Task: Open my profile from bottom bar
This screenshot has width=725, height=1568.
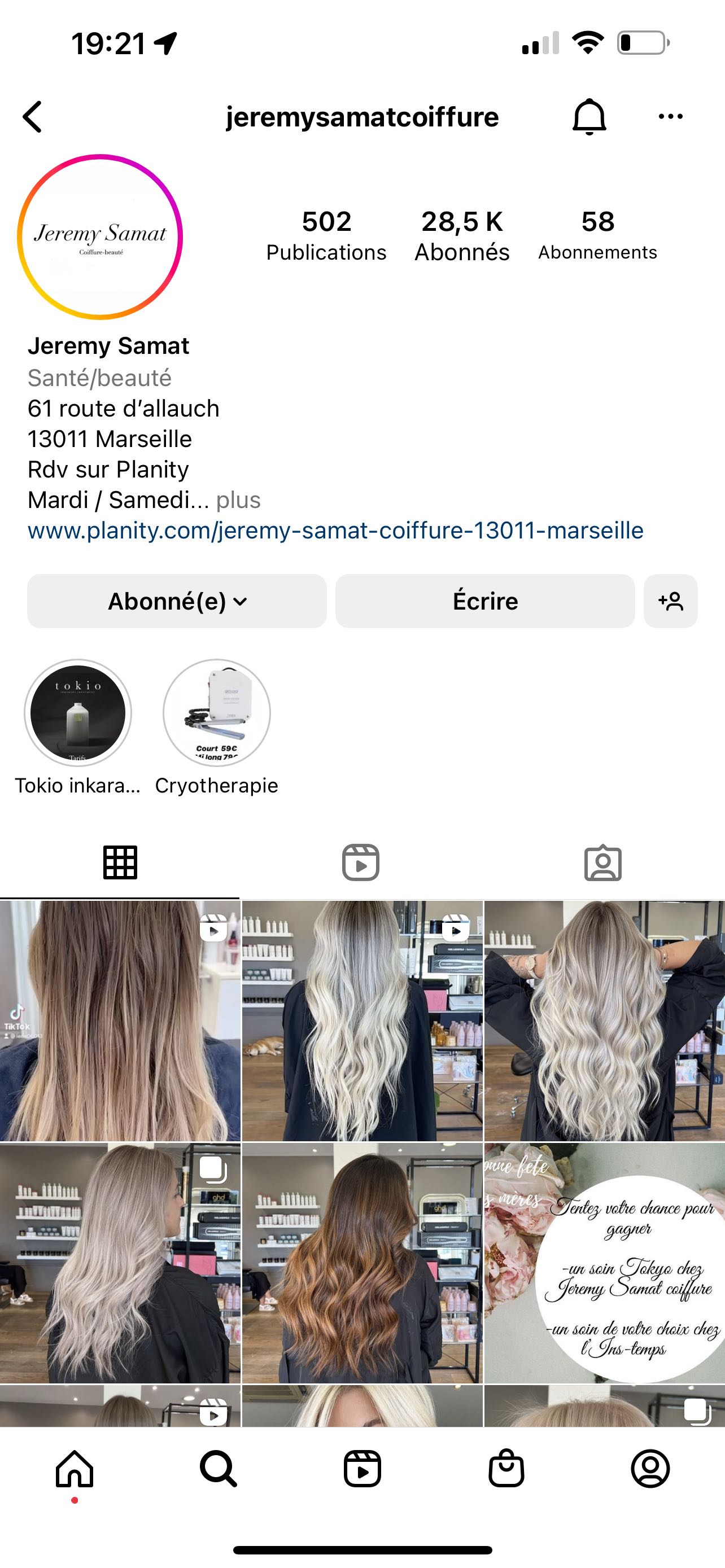Action: click(x=650, y=1469)
